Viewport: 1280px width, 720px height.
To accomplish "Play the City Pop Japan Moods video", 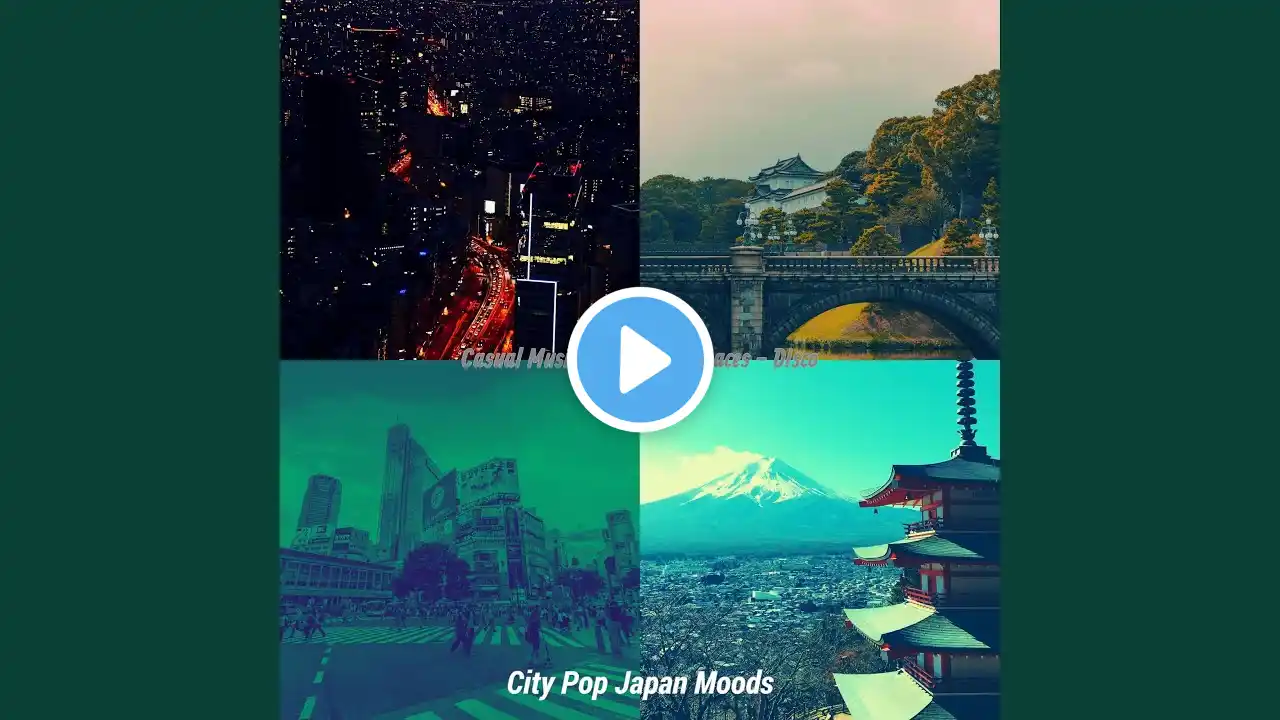I will click(640, 360).
